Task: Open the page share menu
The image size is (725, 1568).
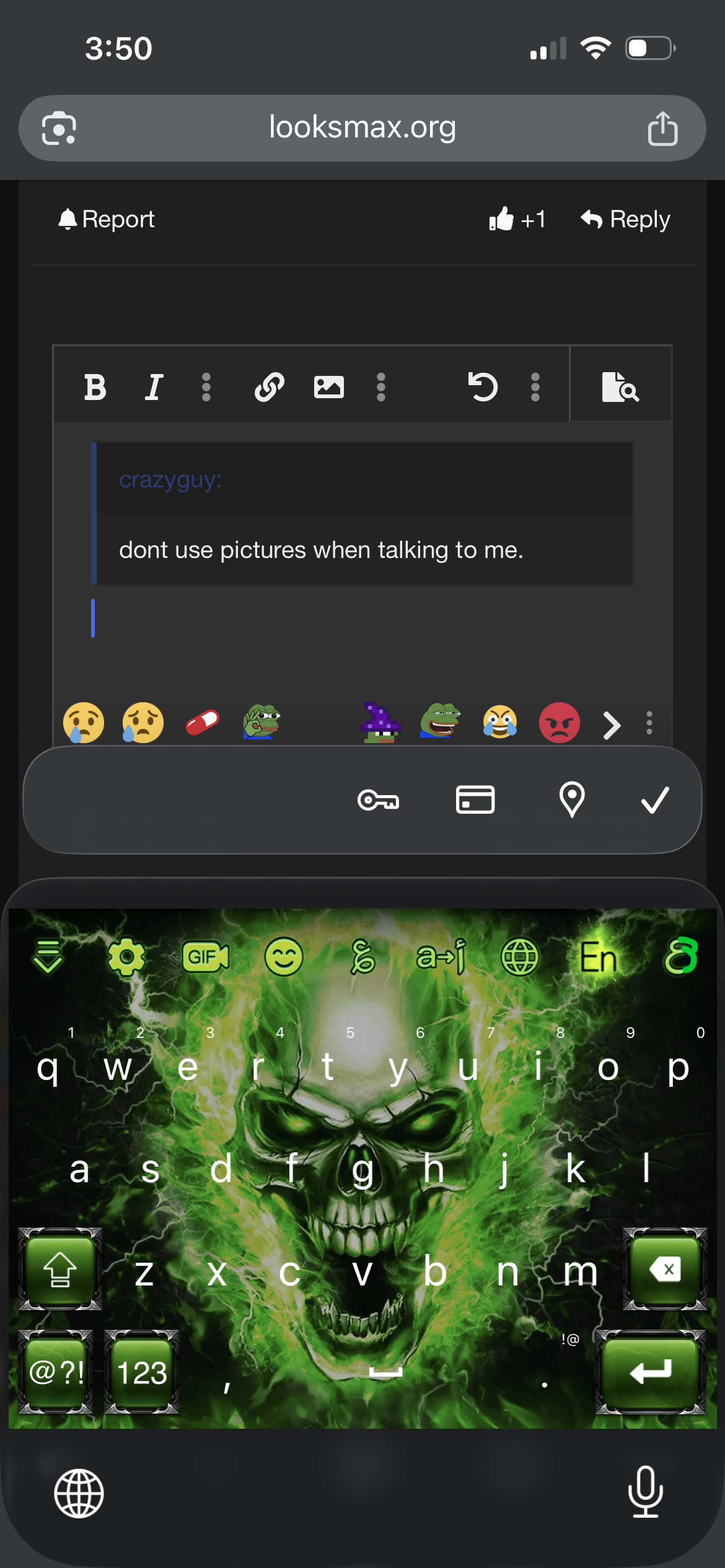Action: point(662,129)
